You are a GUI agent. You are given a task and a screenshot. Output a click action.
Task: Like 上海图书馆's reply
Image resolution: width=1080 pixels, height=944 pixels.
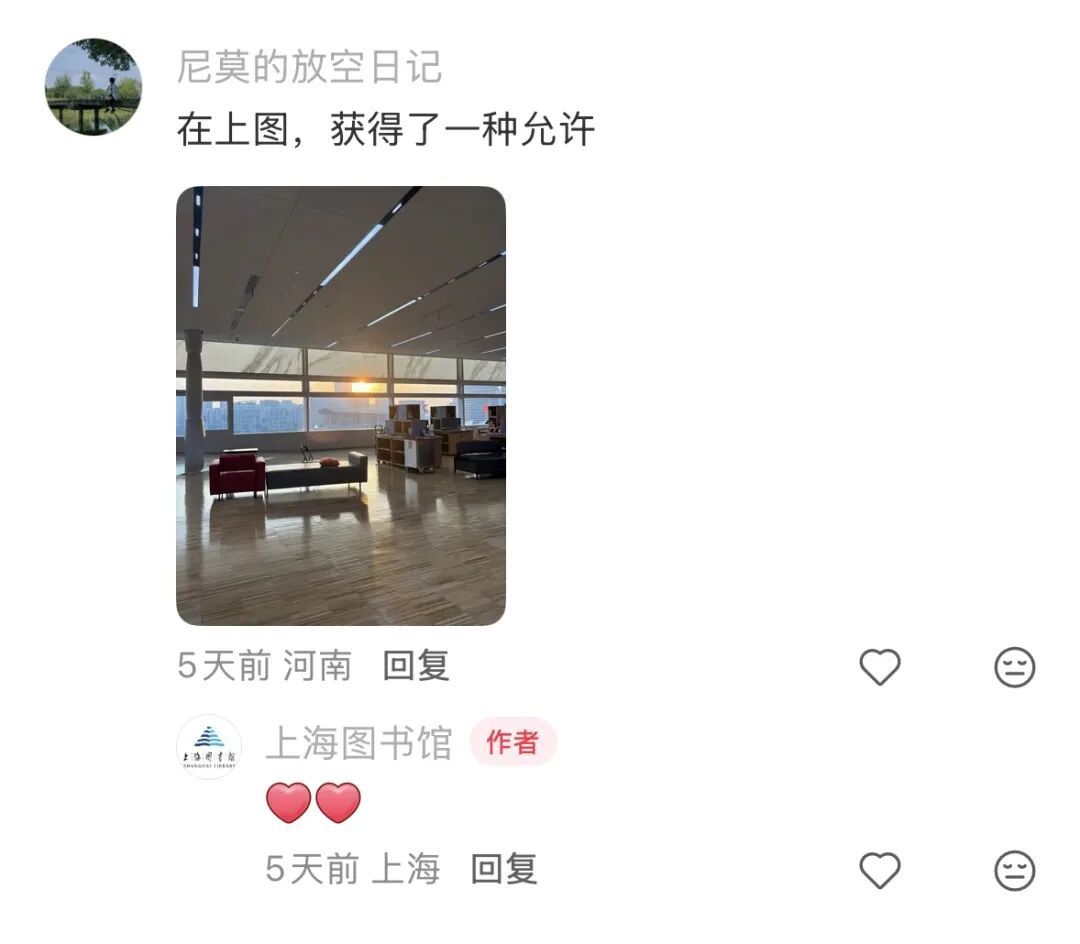tap(880, 871)
